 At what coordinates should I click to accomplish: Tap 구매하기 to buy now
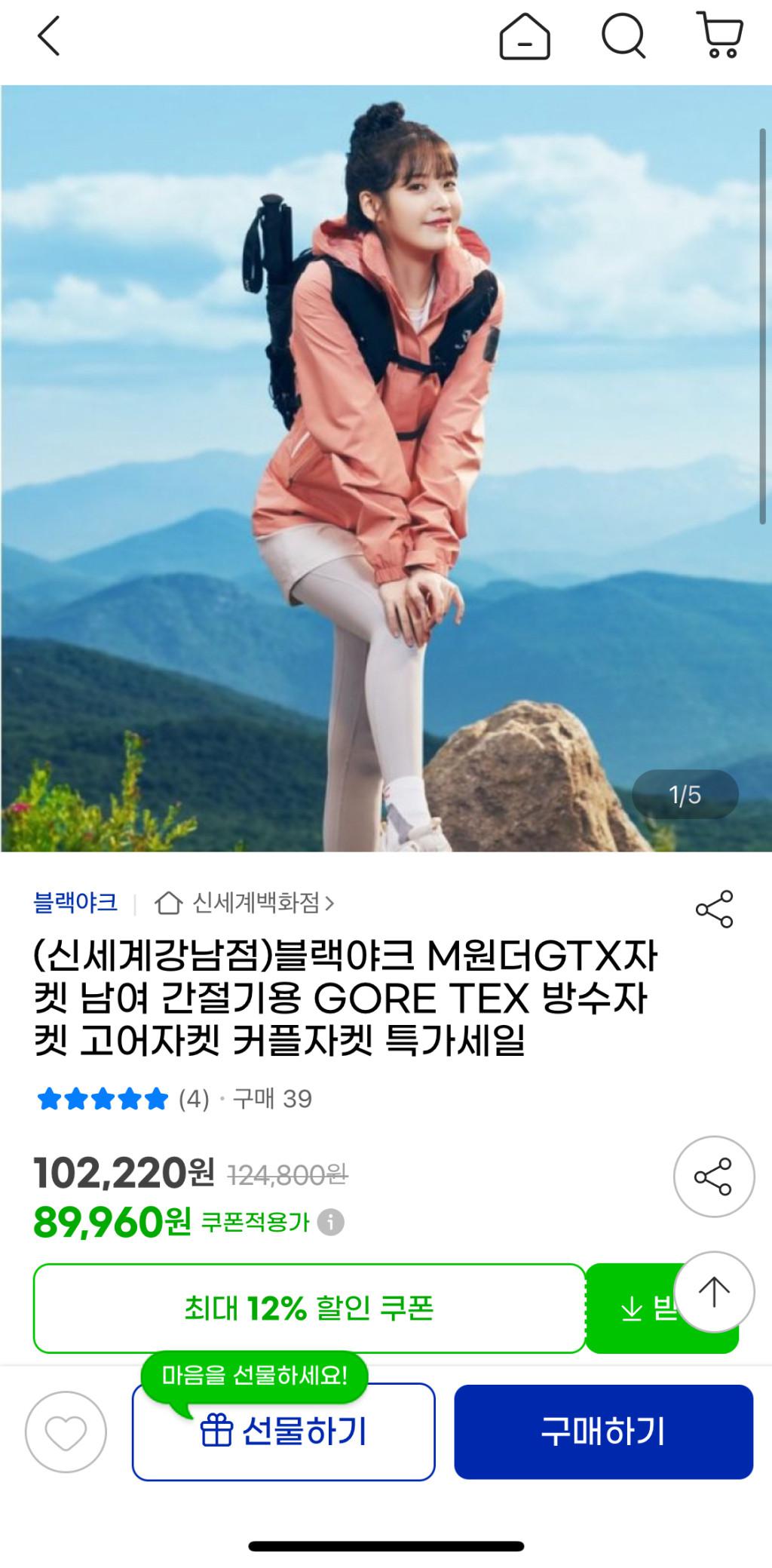(603, 1431)
